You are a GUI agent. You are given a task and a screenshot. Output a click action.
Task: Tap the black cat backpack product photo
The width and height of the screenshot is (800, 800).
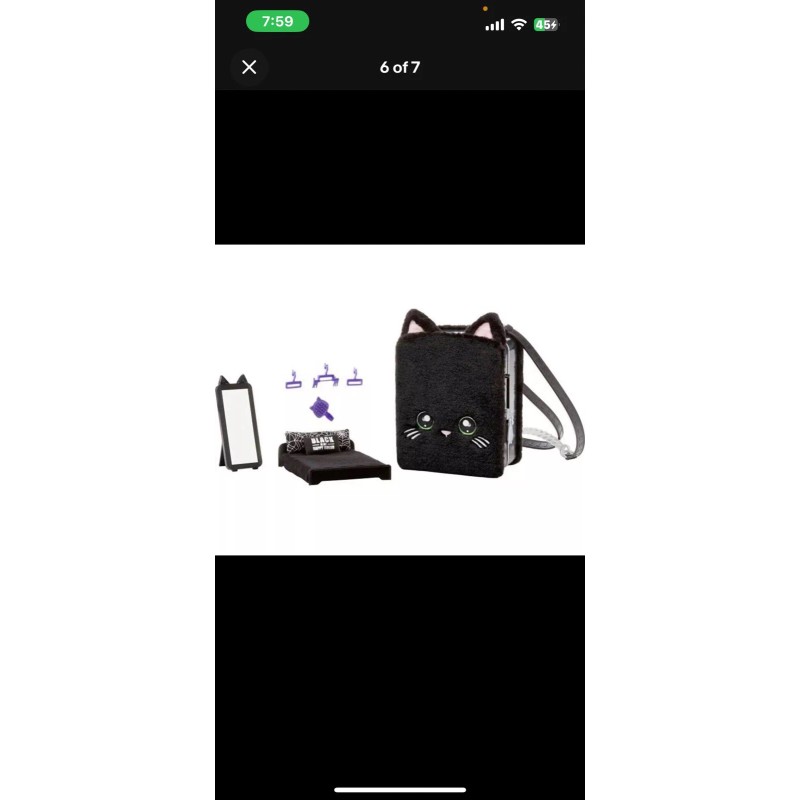click(x=399, y=399)
